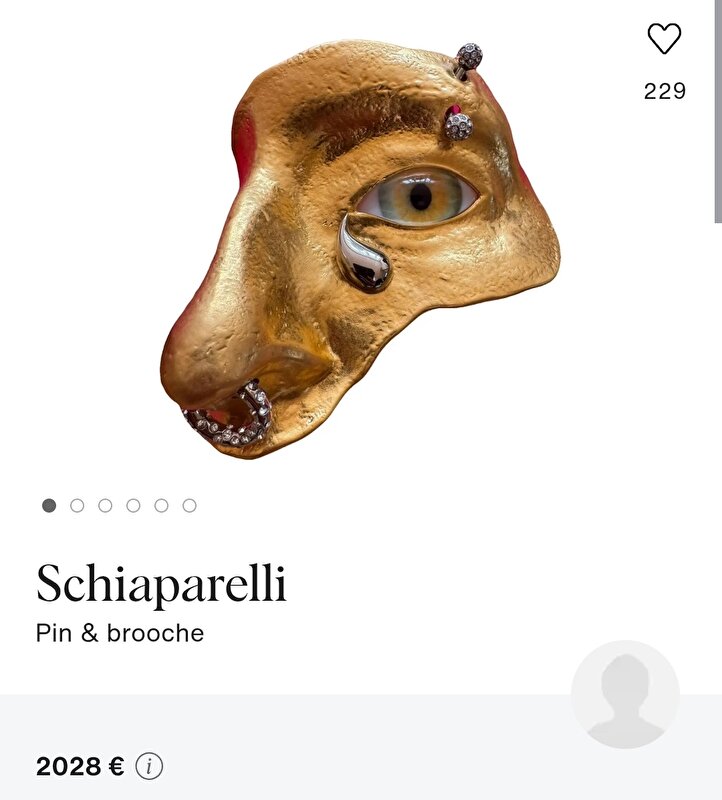Jump to the second image indicator dot
722x800 pixels.
(77, 506)
